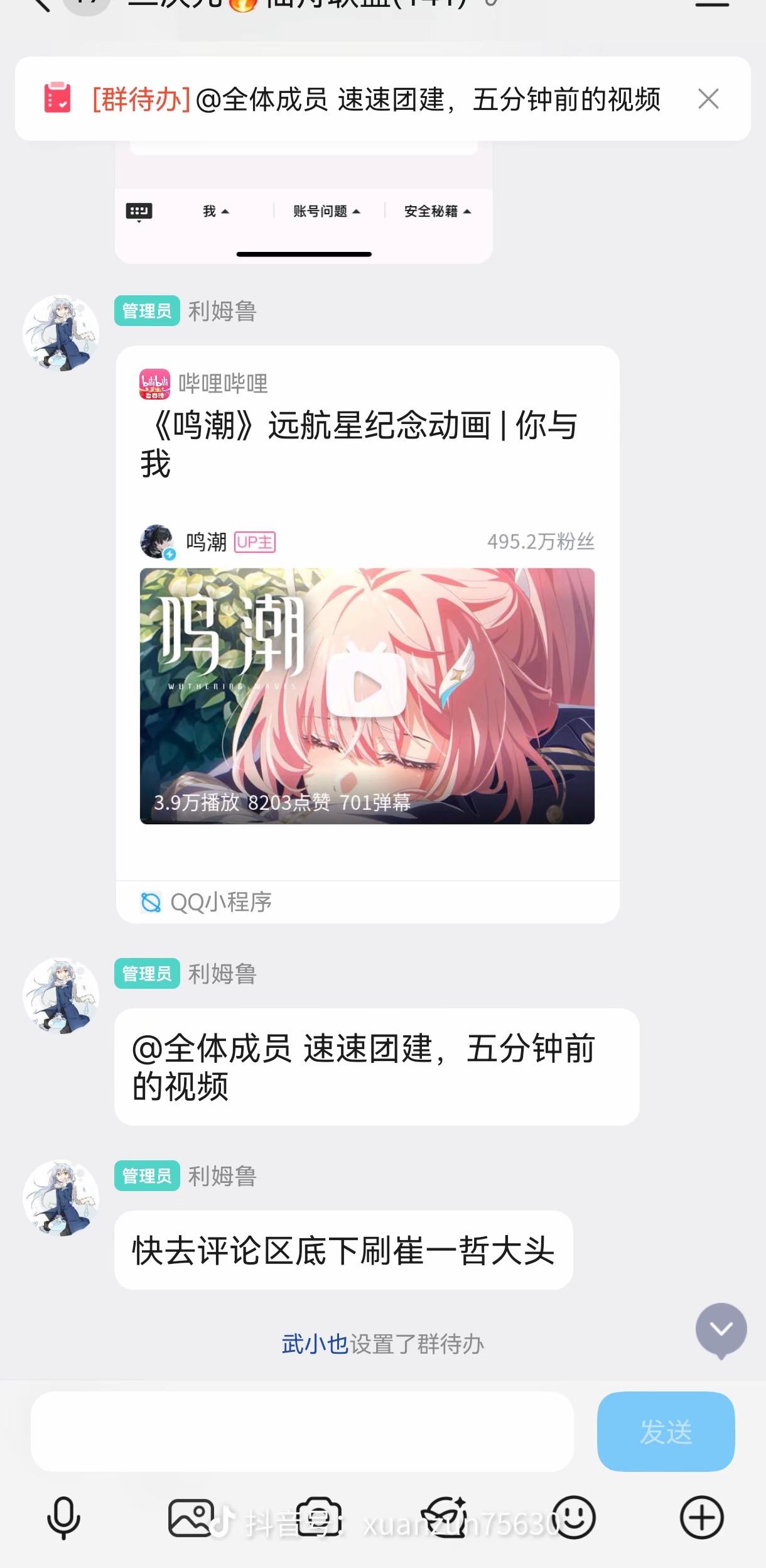Dismiss the group to-do banner
The width and height of the screenshot is (766, 1568).
[x=708, y=99]
